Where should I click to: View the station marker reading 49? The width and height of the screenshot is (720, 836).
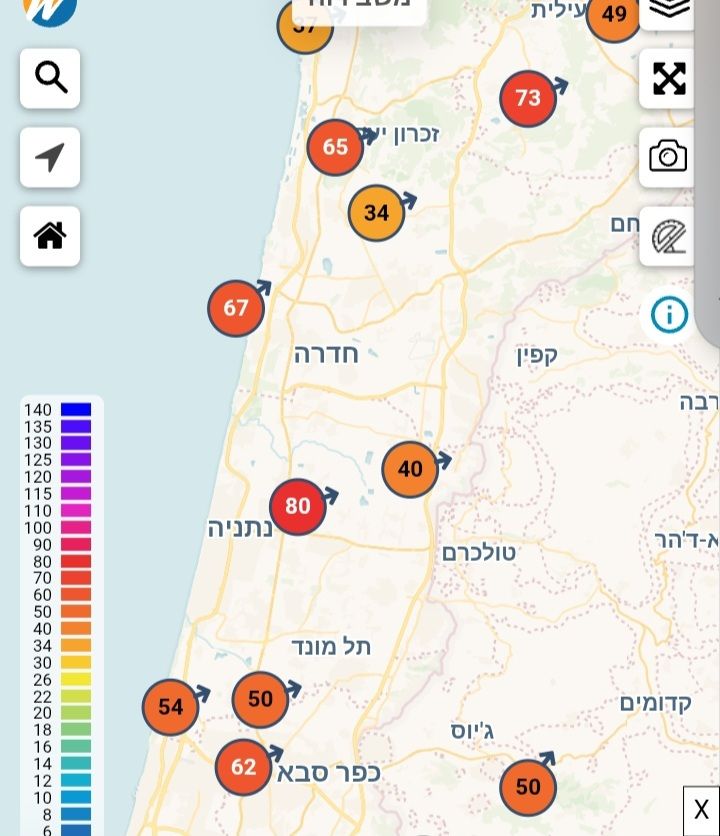tap(613, 15)
